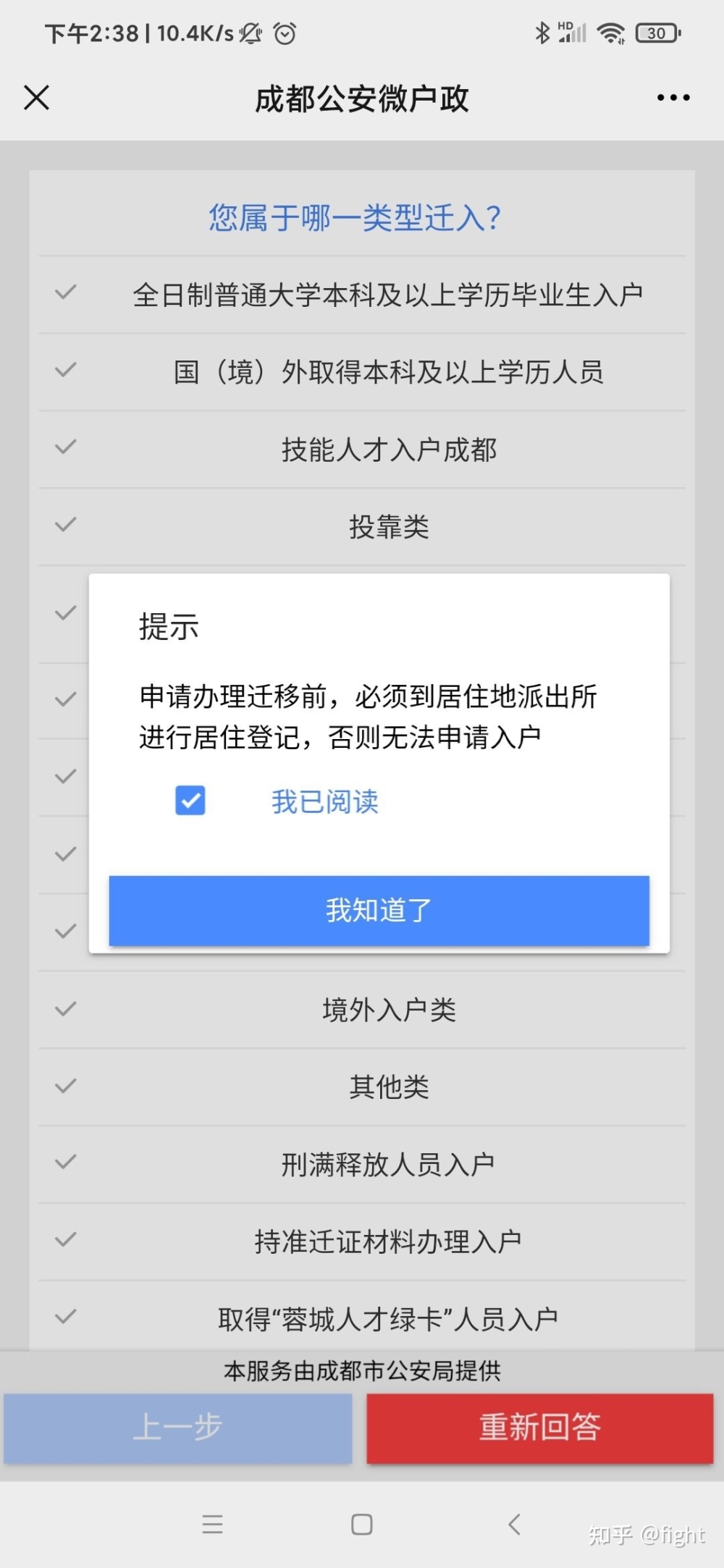Close the page with the X icon

tap(37, 97)
